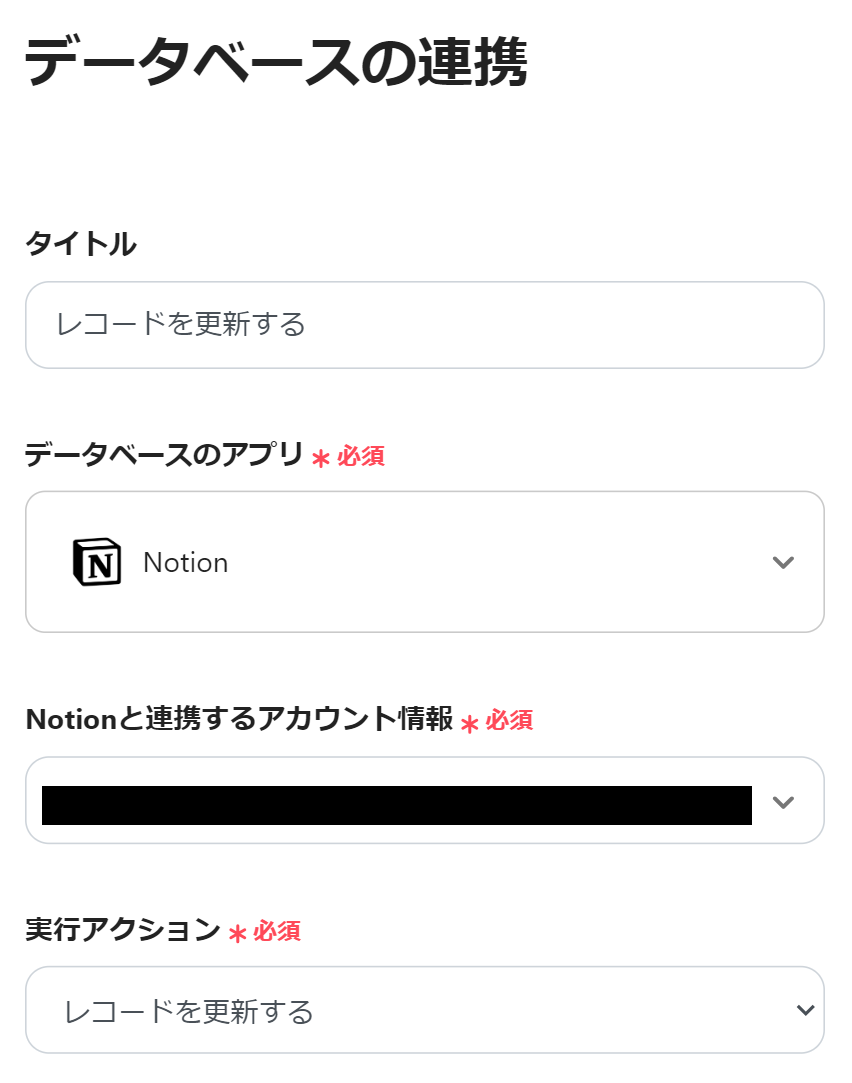Click inside the タイトル input field
Image resolution: width=852 pixels, height=1083 pixels.
[x=424, y=324]
